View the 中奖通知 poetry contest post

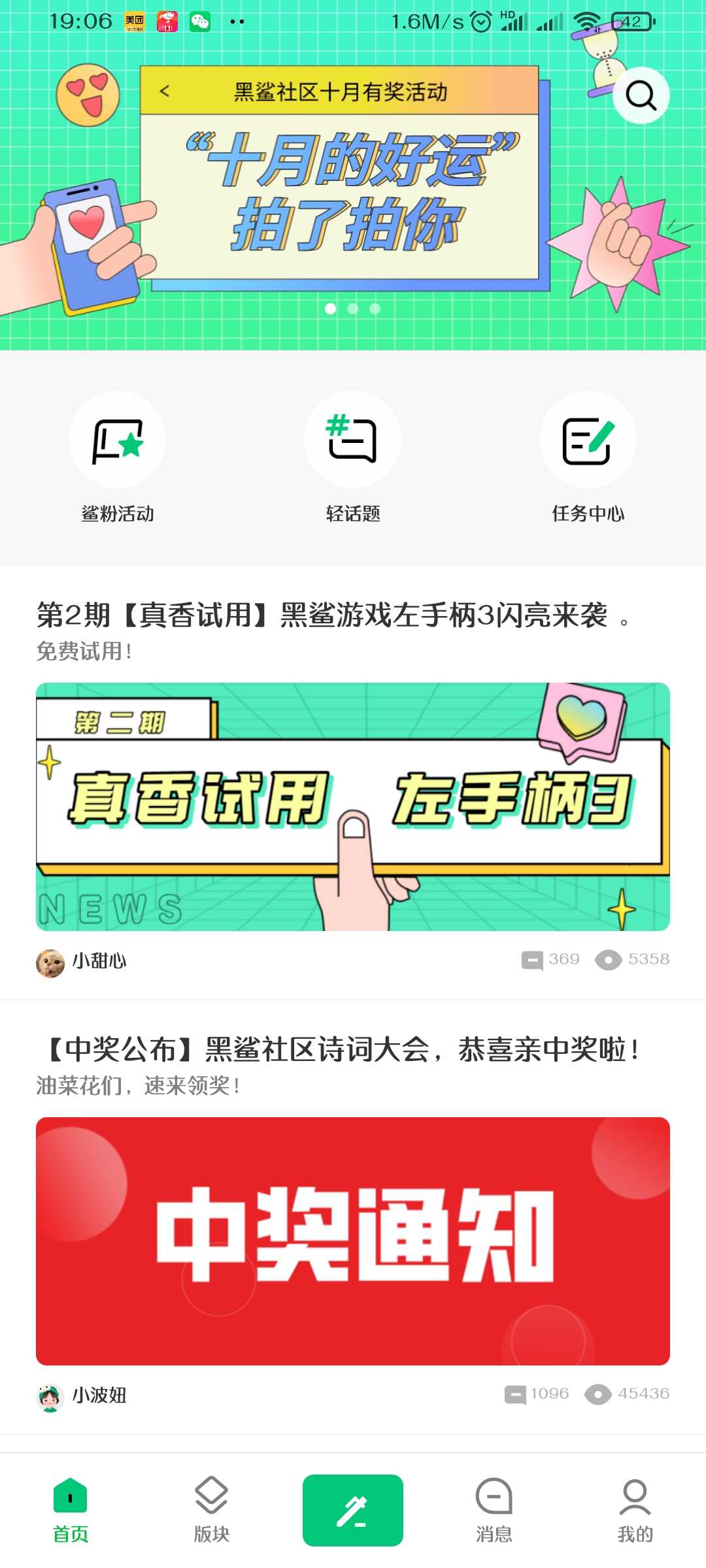click(353, 1241)
